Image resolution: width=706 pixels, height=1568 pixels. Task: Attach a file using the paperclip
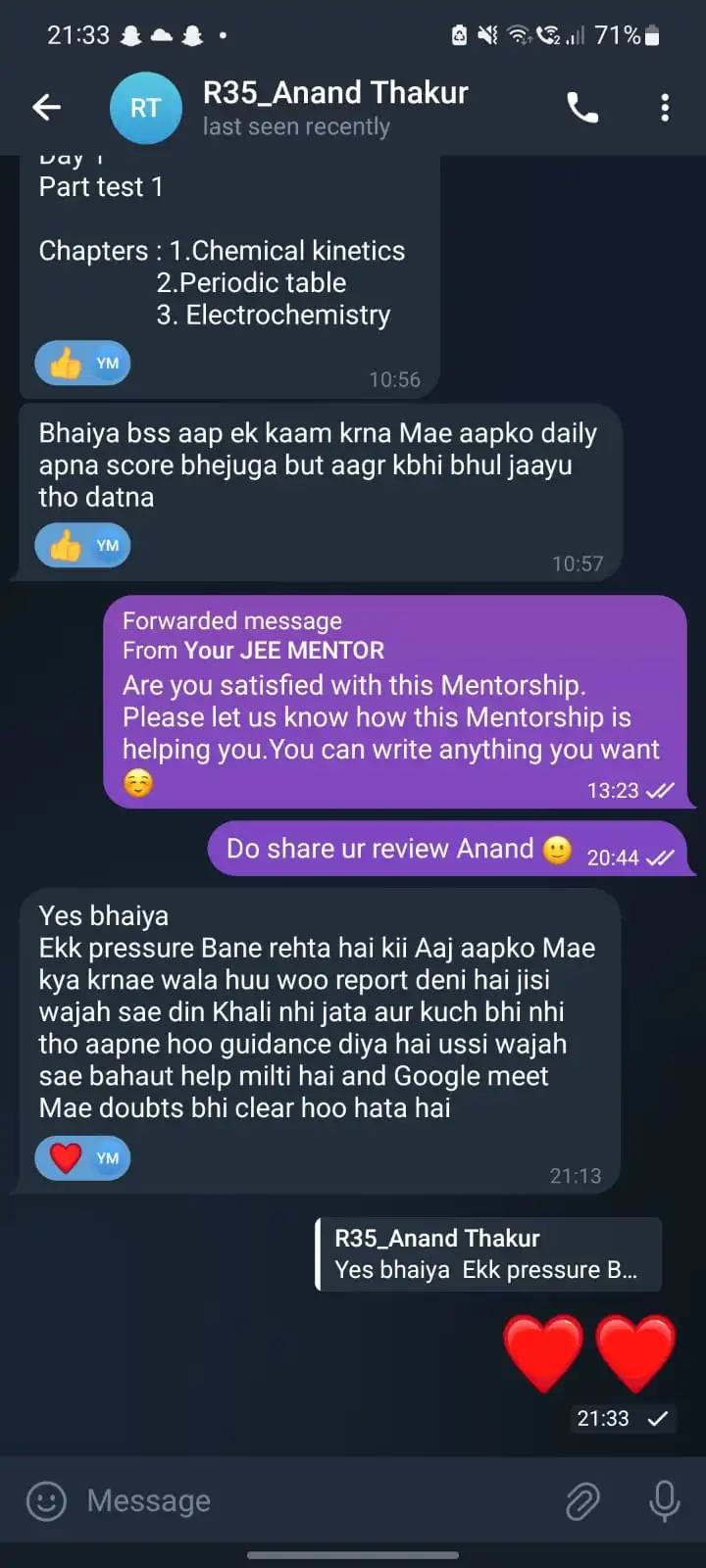(x=582, y=1500)
